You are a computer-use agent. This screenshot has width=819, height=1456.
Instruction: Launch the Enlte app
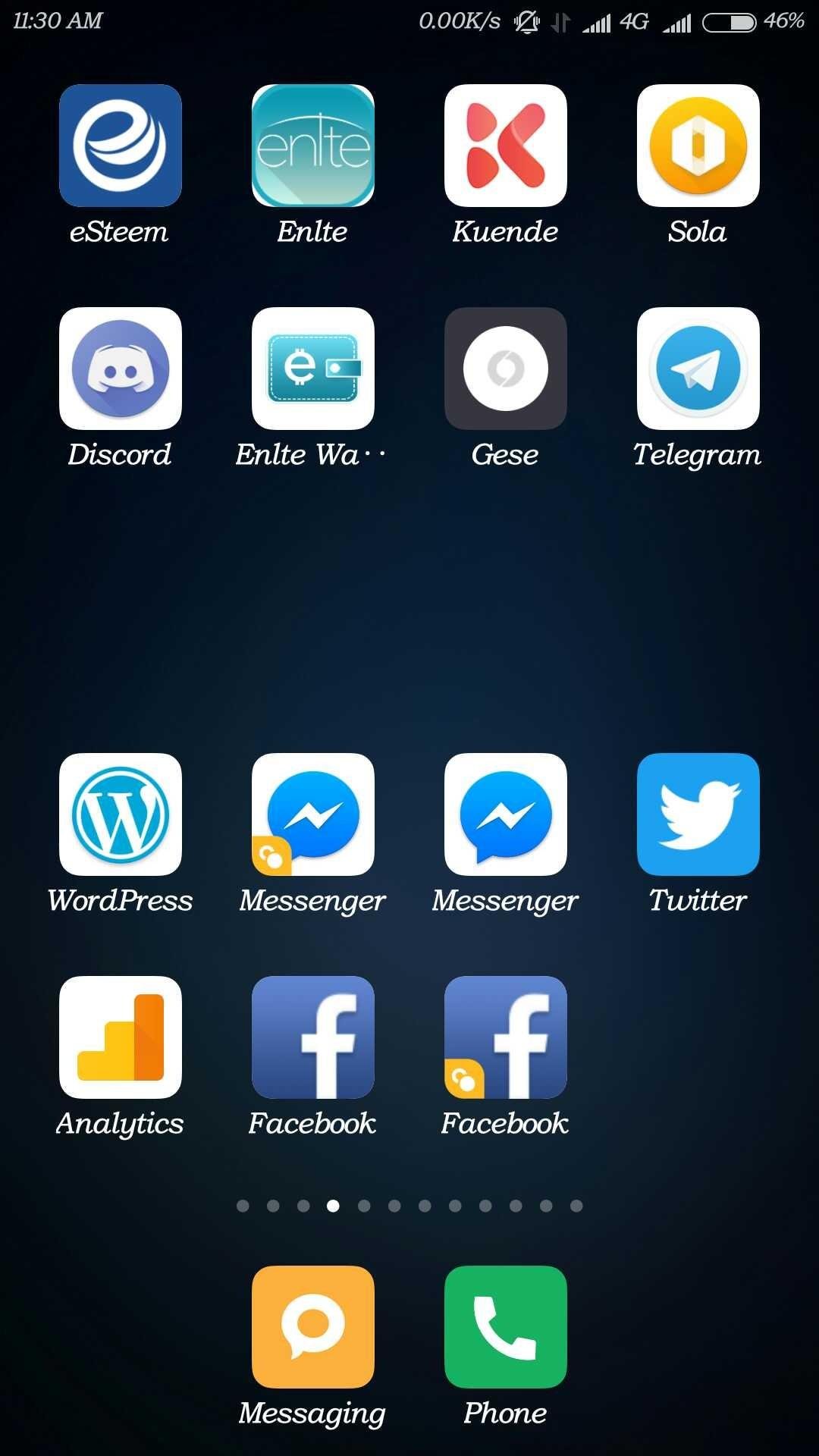313,146
